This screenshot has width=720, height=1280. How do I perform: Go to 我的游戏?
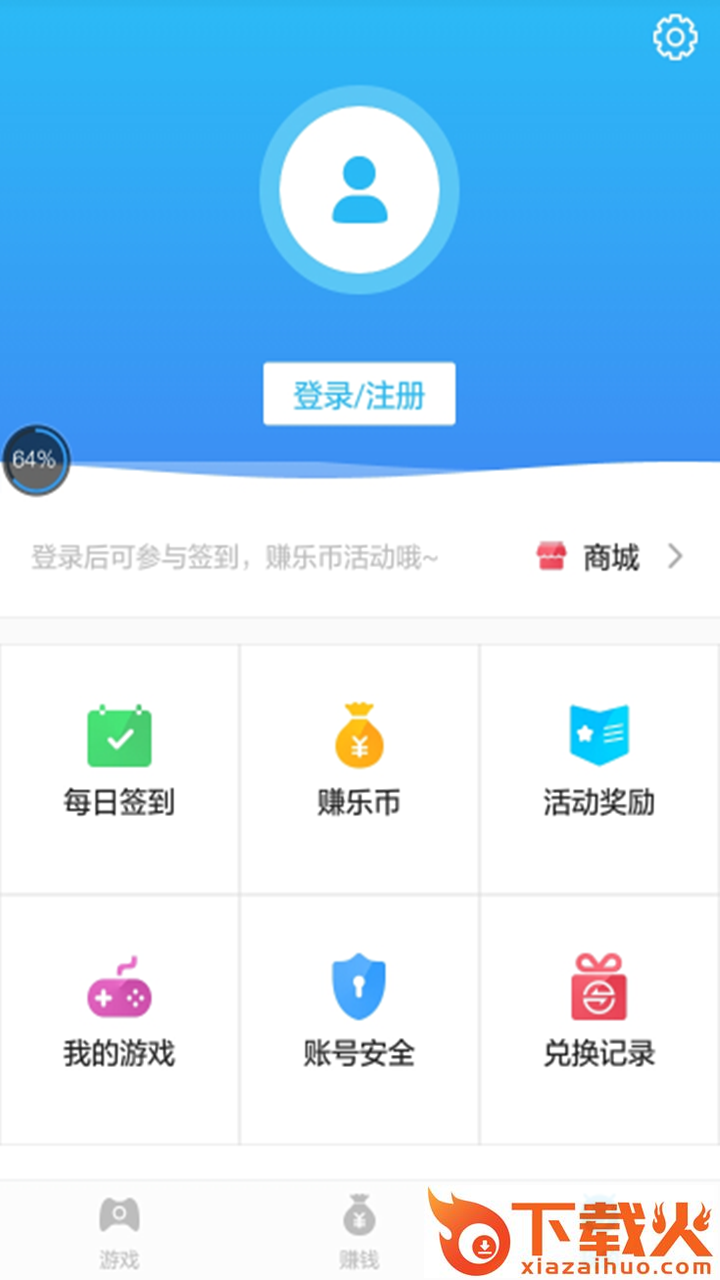[x=120, y=1020]
